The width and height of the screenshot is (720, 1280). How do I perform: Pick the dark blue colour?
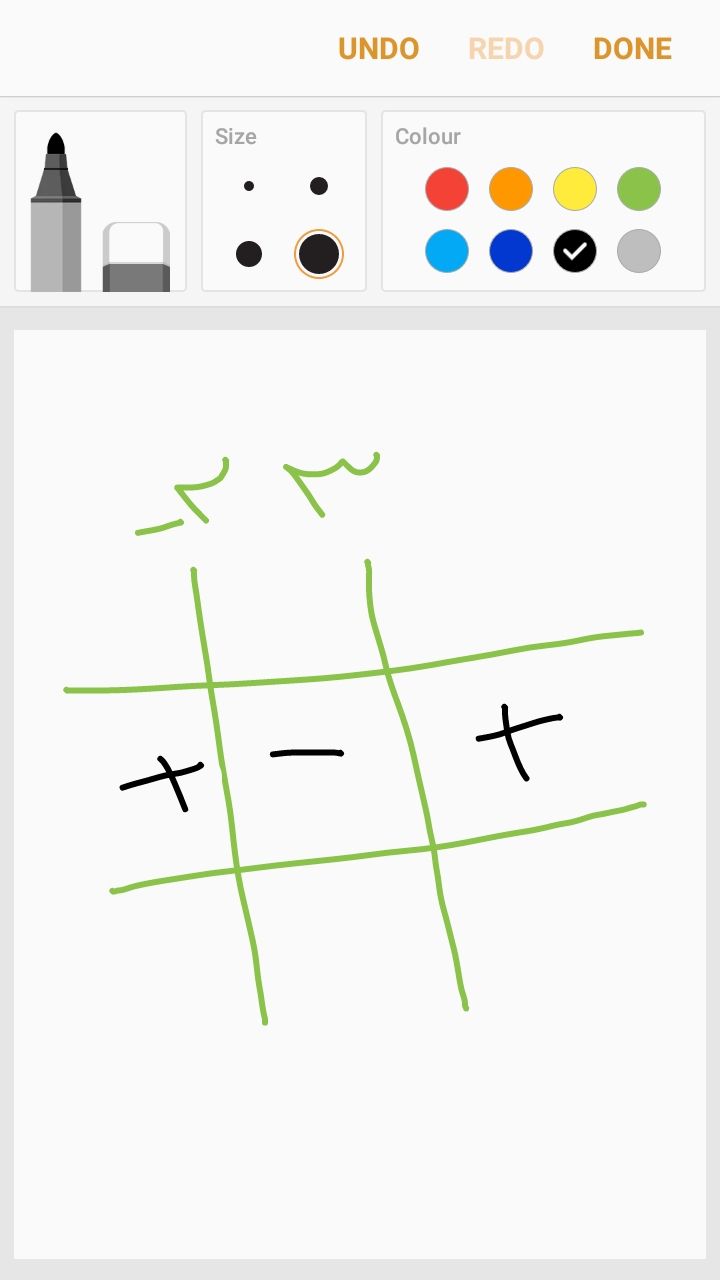tap(511, 251)
